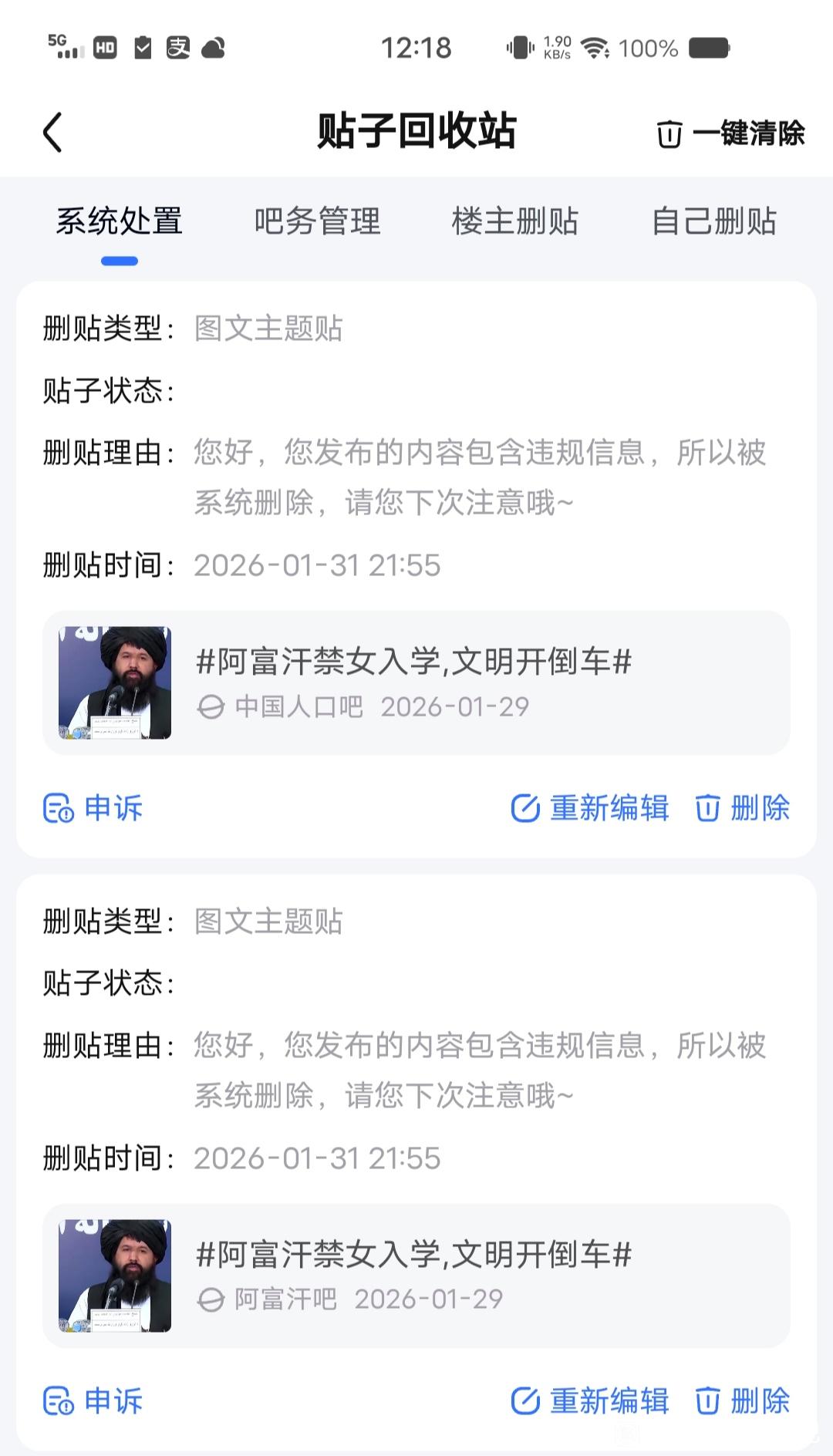
Task: Open the deleted post from 中国人口吧
Action: coord(416,682)
